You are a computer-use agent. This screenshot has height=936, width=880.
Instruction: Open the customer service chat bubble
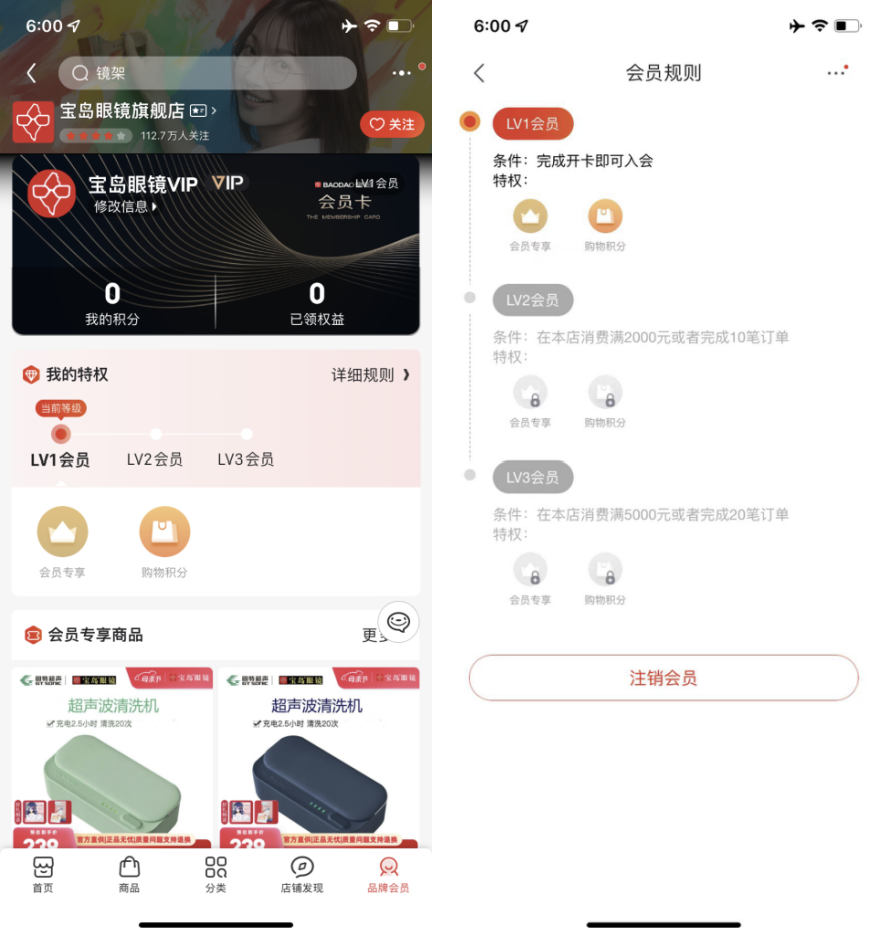coord(398,622)
